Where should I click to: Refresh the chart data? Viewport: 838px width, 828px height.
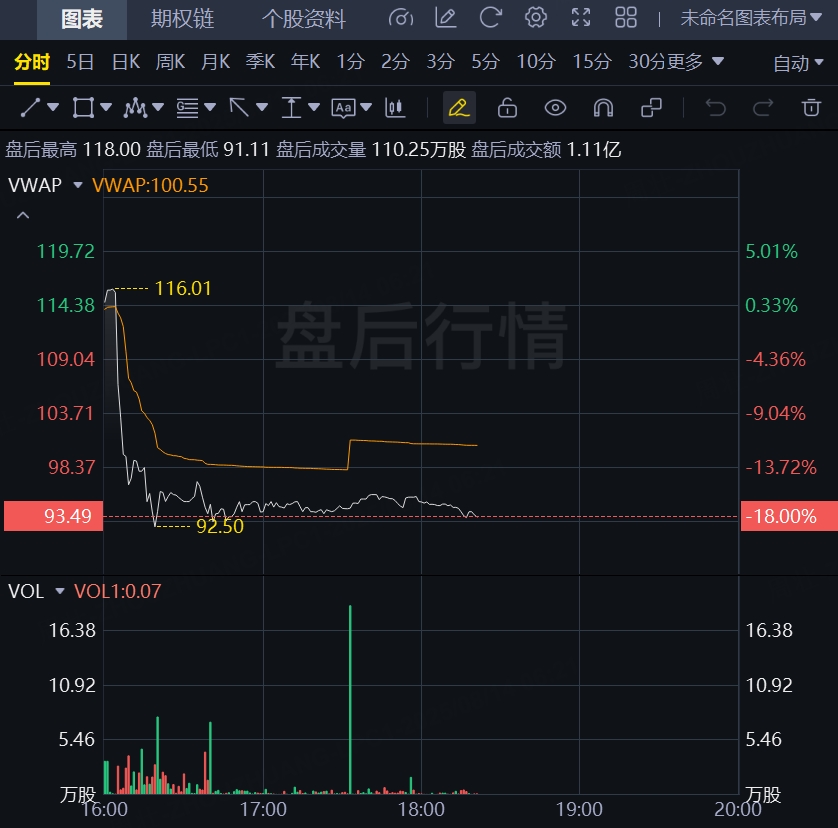[x=490, y=18]
